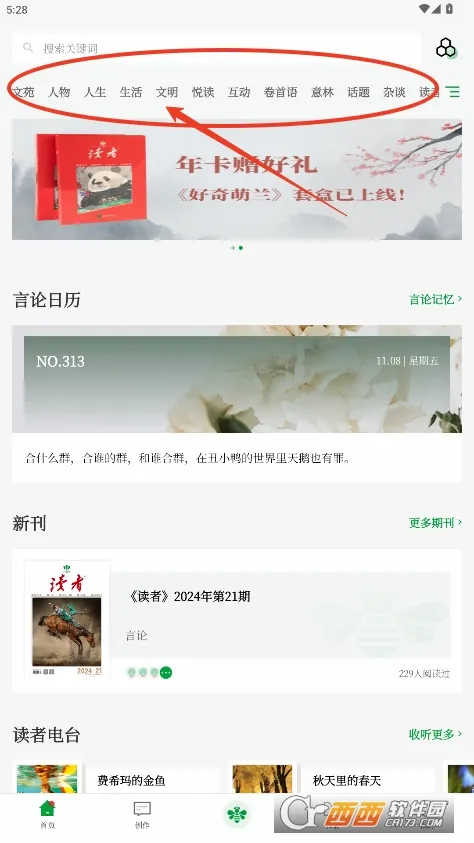Screen dimensions: 474x843
Task: Switch to the 意林 tab
Action: tap(322, 92)
